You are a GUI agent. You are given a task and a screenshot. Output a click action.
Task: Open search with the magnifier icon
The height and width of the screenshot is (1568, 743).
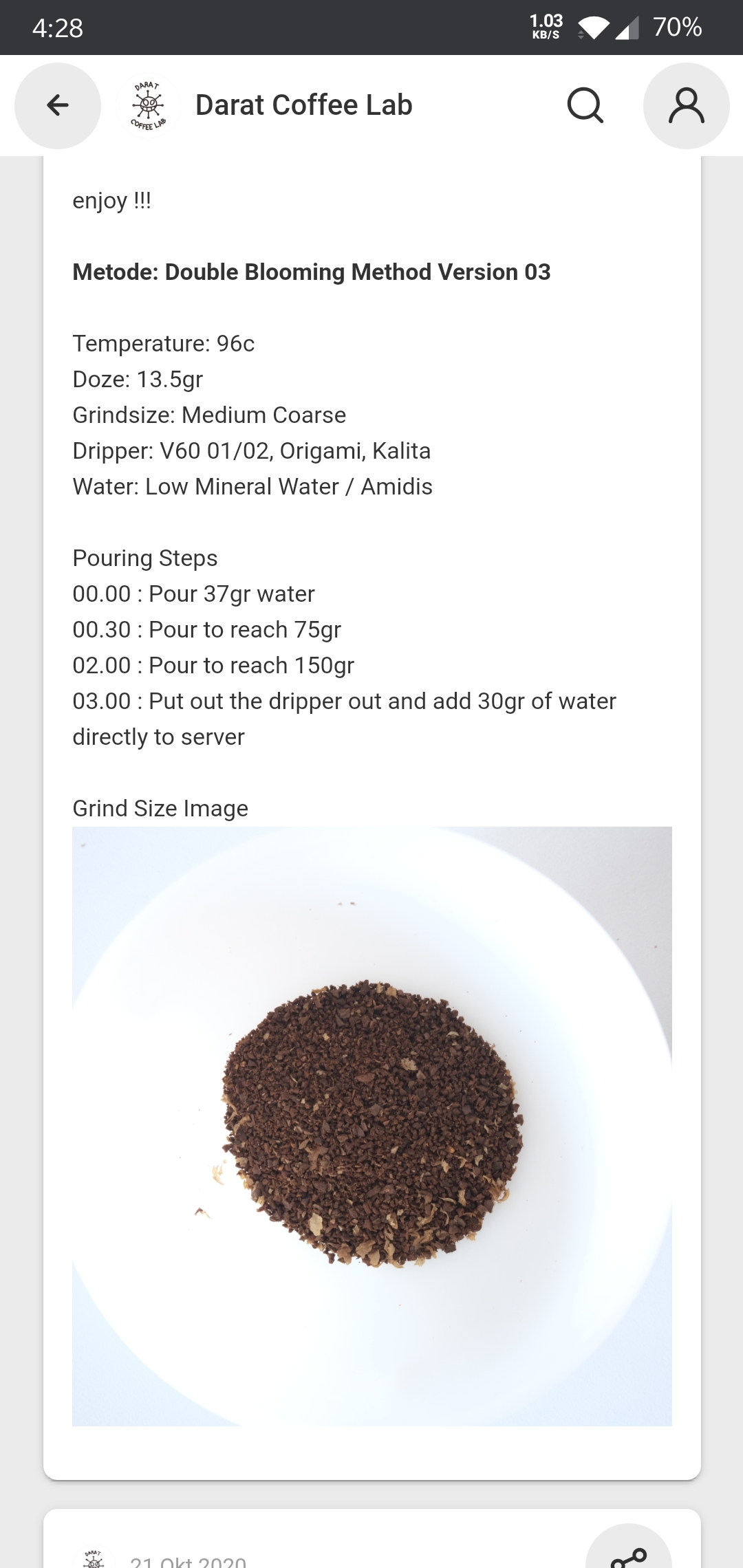(585, 106)
